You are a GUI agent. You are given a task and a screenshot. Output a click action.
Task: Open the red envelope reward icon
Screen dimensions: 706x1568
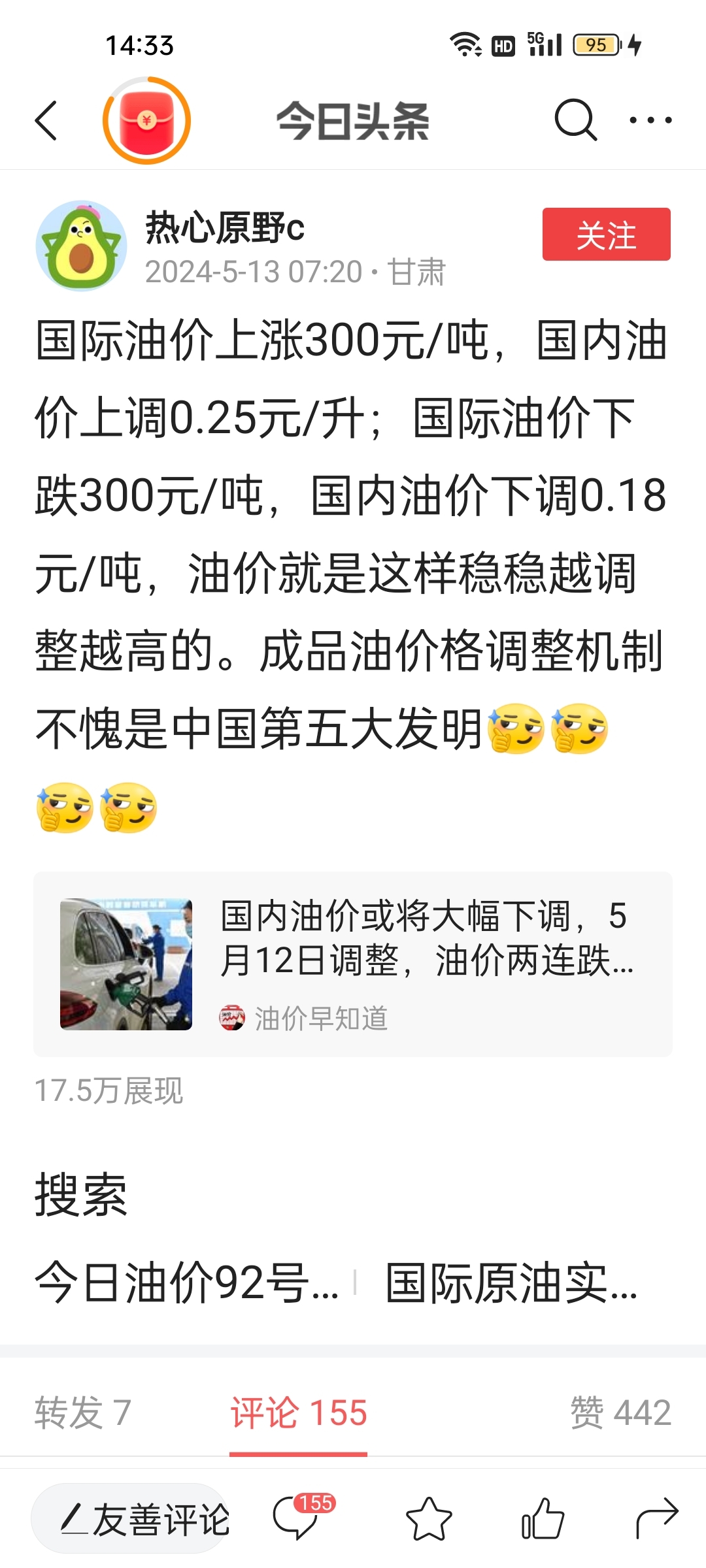coord(146,121)
